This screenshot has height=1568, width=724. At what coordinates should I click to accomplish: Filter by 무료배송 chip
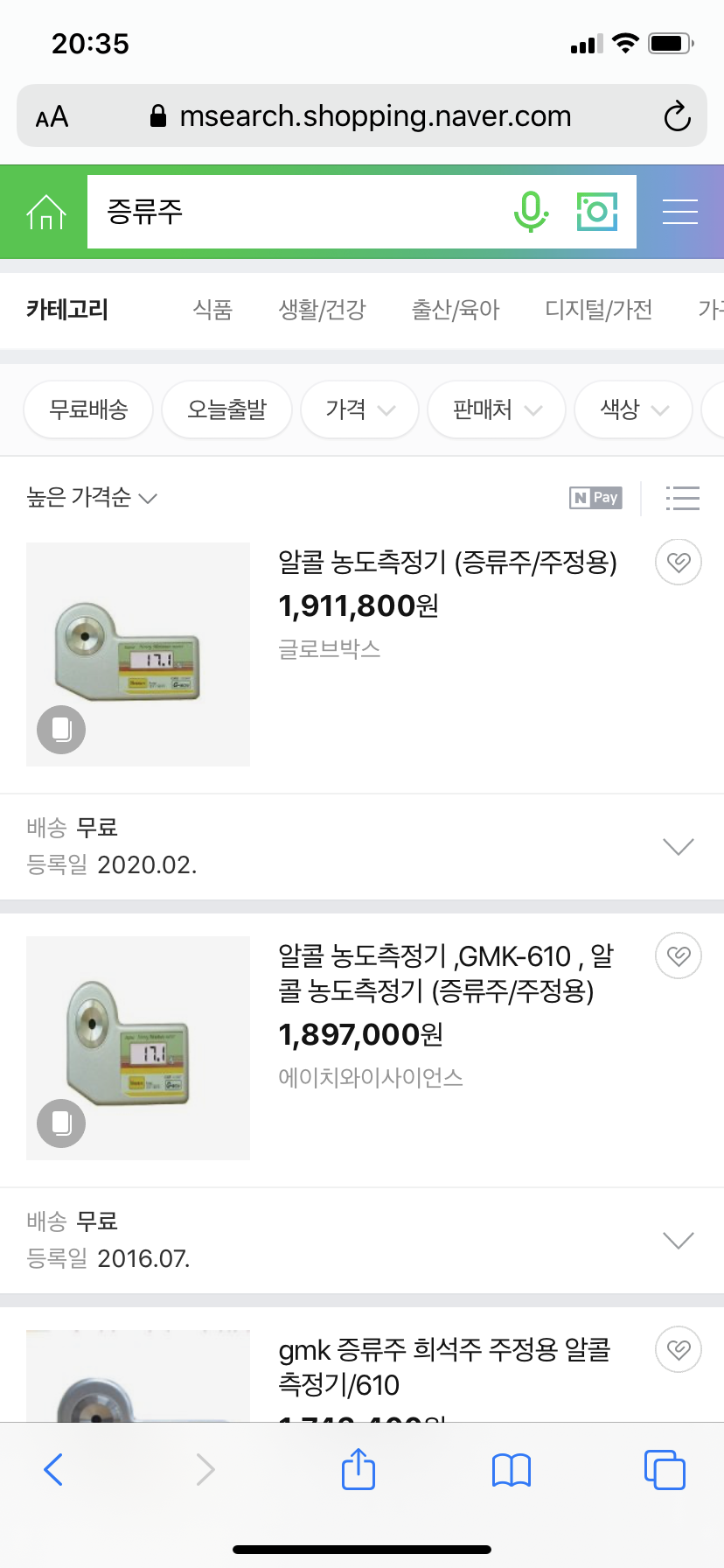pyautogui.click(x=88, y=409)
